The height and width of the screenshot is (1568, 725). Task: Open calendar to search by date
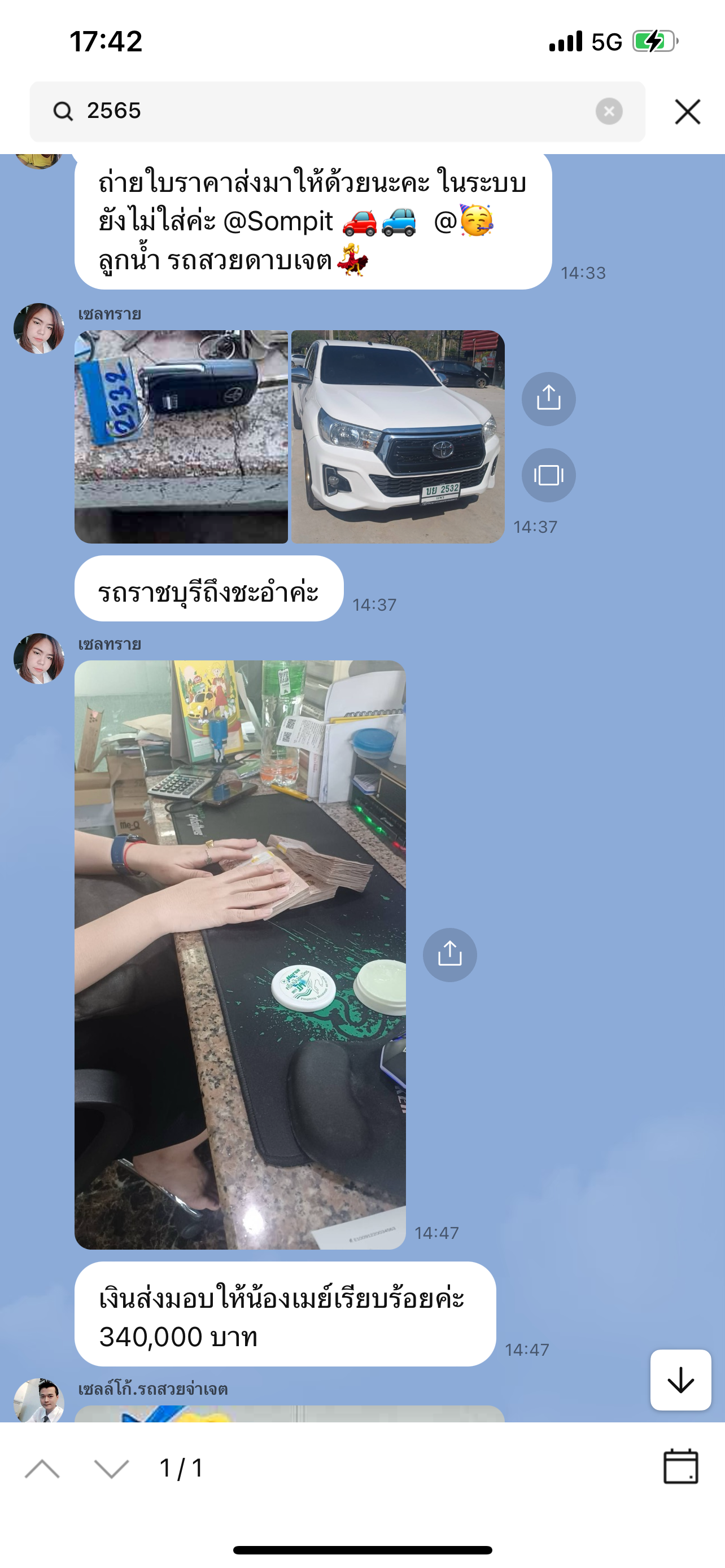pos(680,1466)
